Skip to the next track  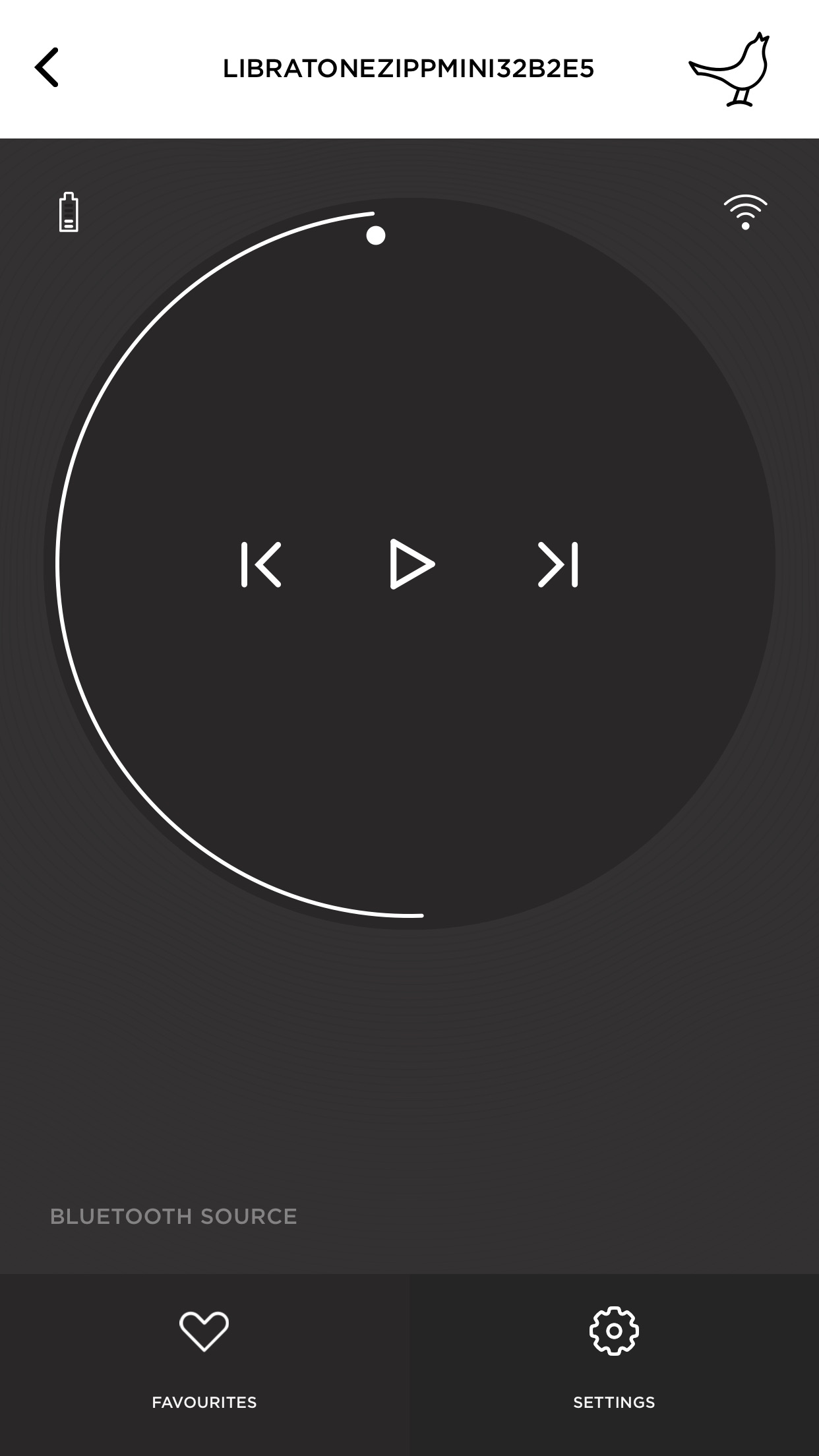[x=558, y=564]
